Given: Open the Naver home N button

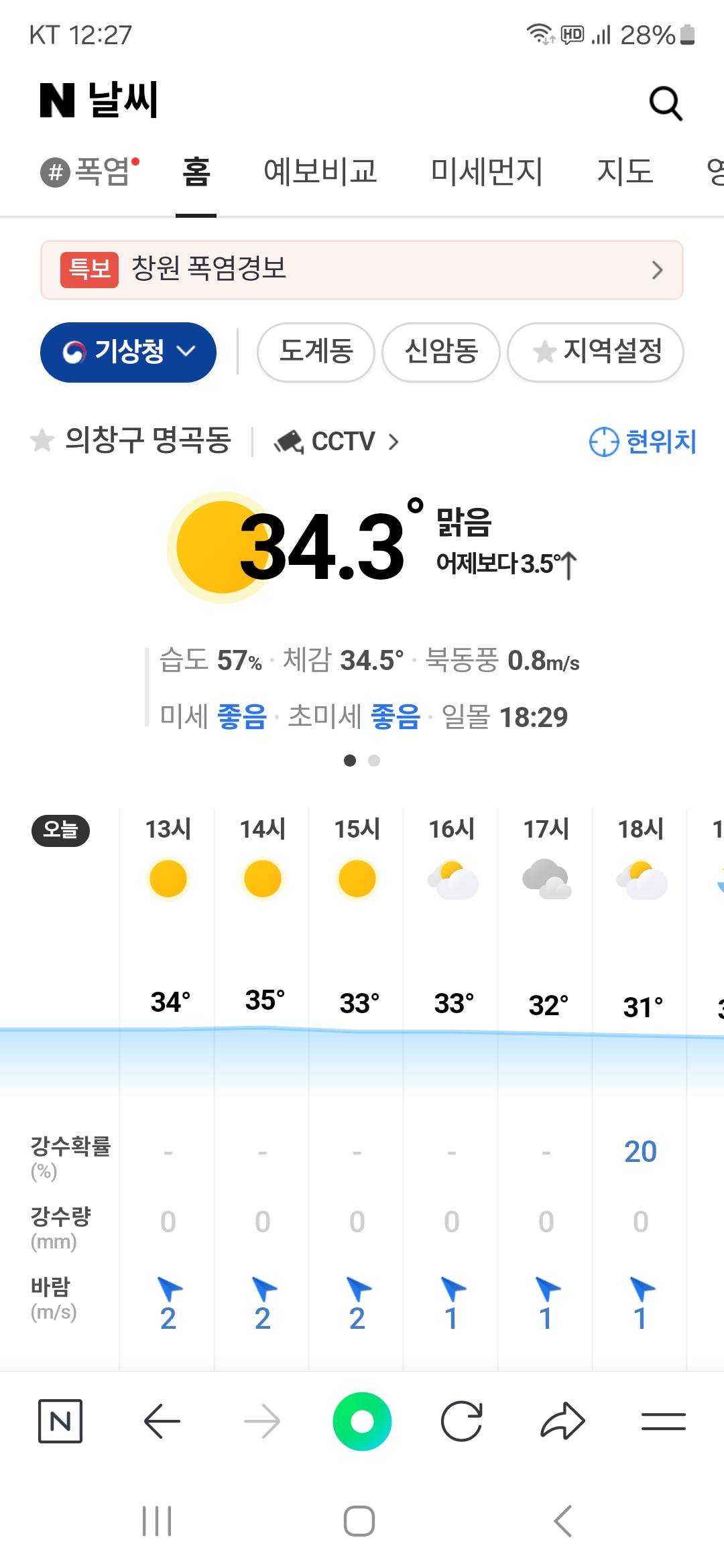Looking at the screenshot, I should click(x=60, y=1421).
